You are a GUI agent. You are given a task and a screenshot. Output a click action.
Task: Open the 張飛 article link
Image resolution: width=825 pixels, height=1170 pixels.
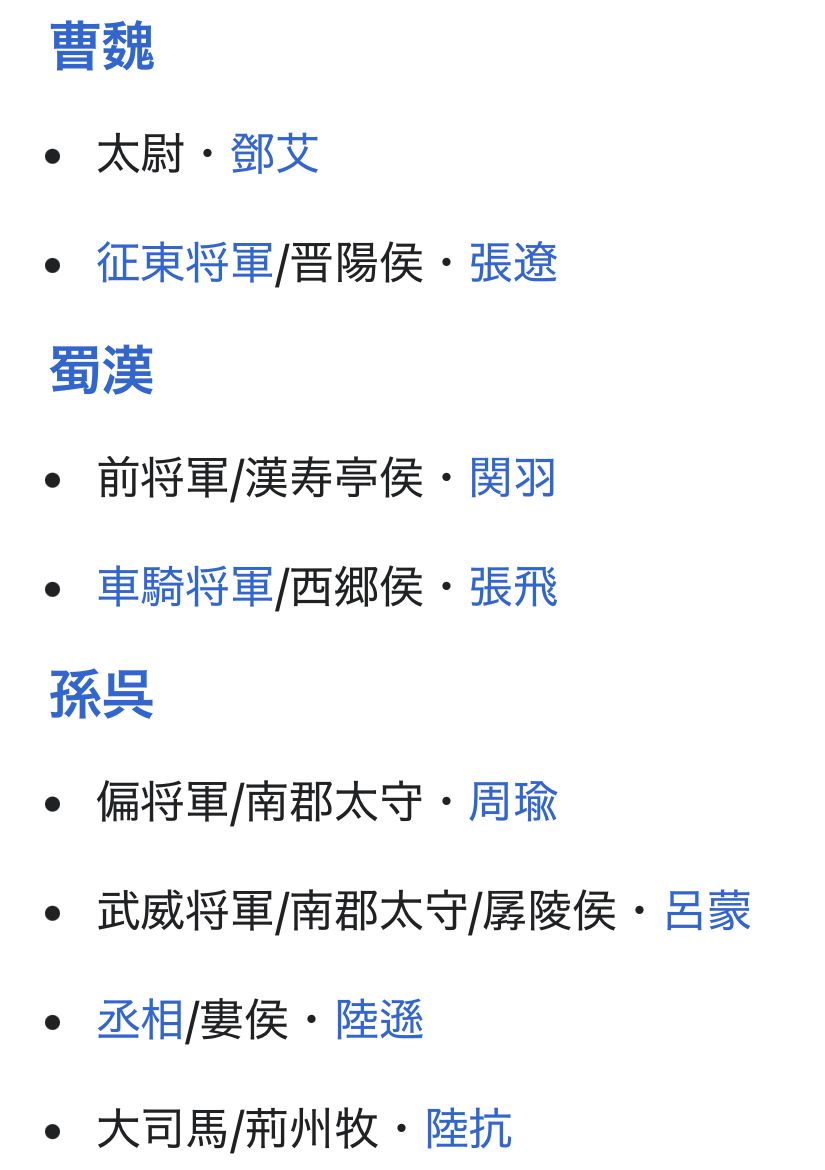click(513, 587)
